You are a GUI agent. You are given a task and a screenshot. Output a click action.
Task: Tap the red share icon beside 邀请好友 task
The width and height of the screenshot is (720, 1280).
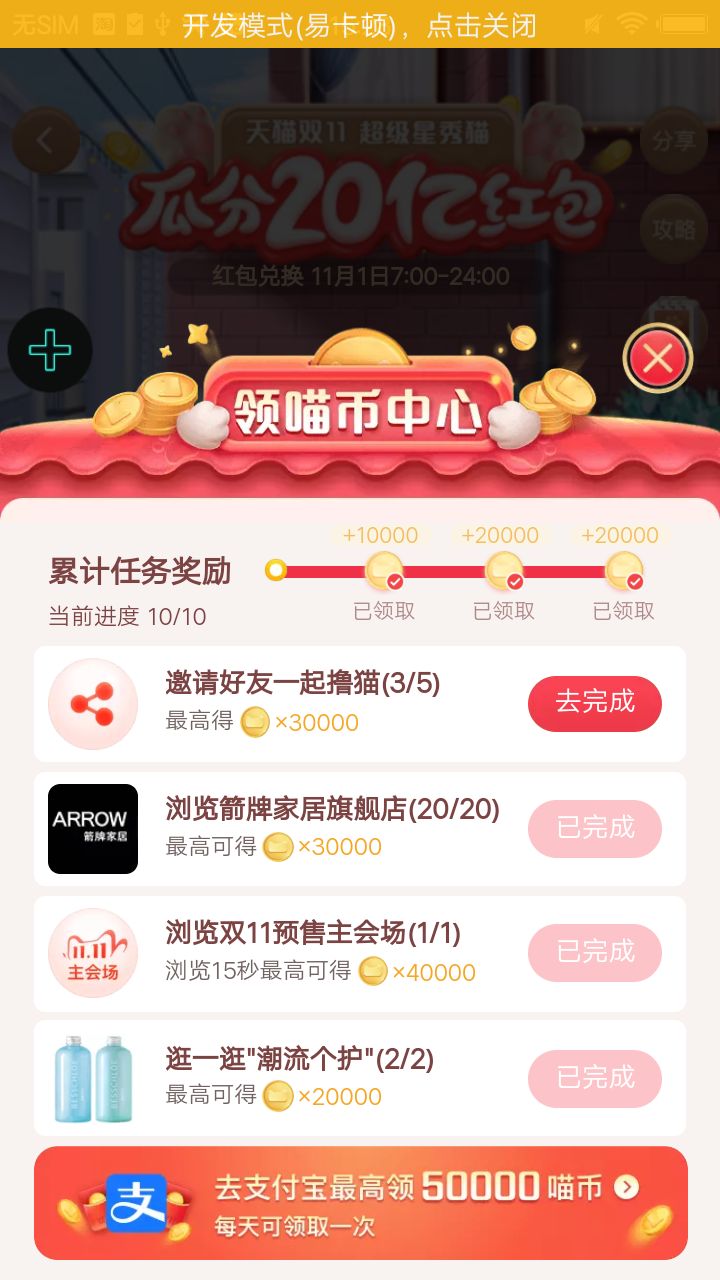[x=93, y=704]
